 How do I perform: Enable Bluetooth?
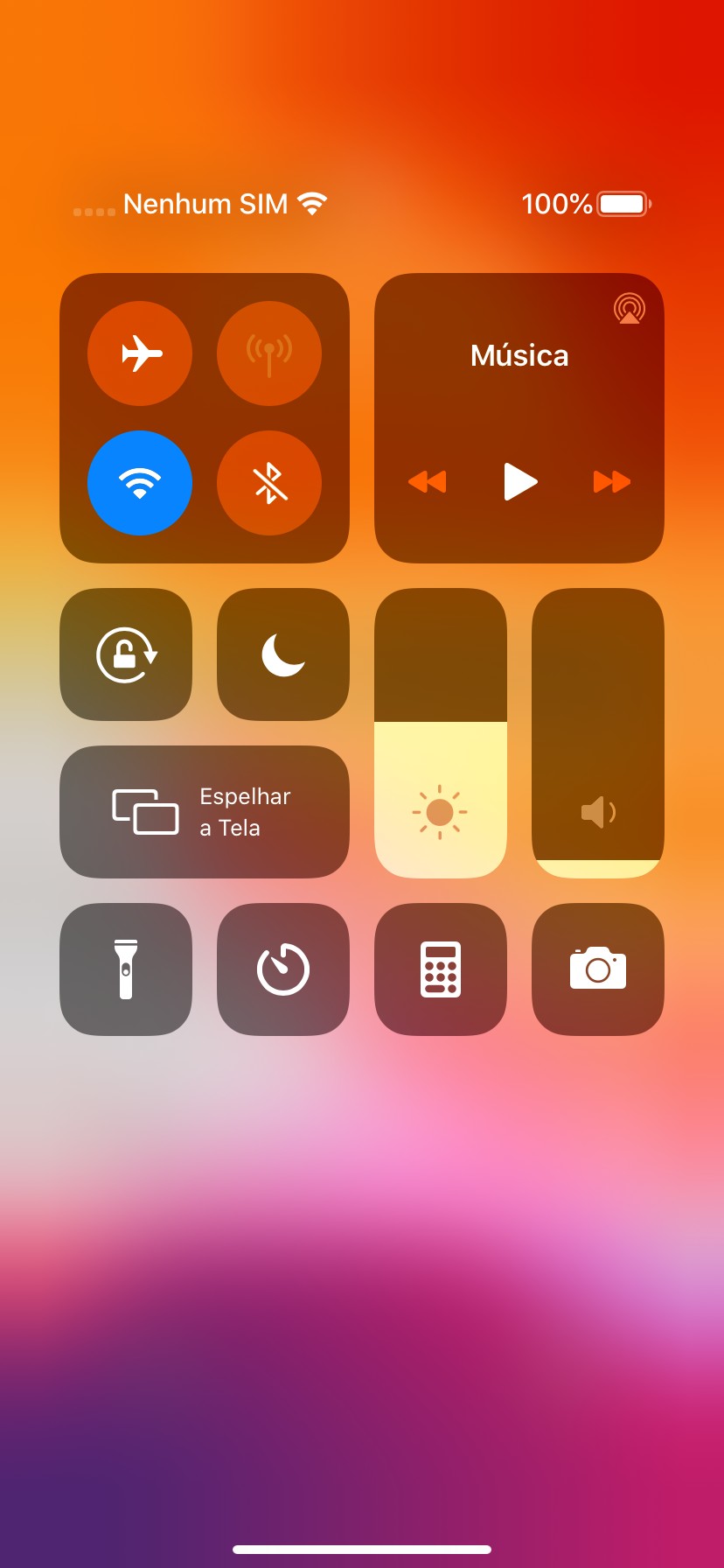coord(269,483)
